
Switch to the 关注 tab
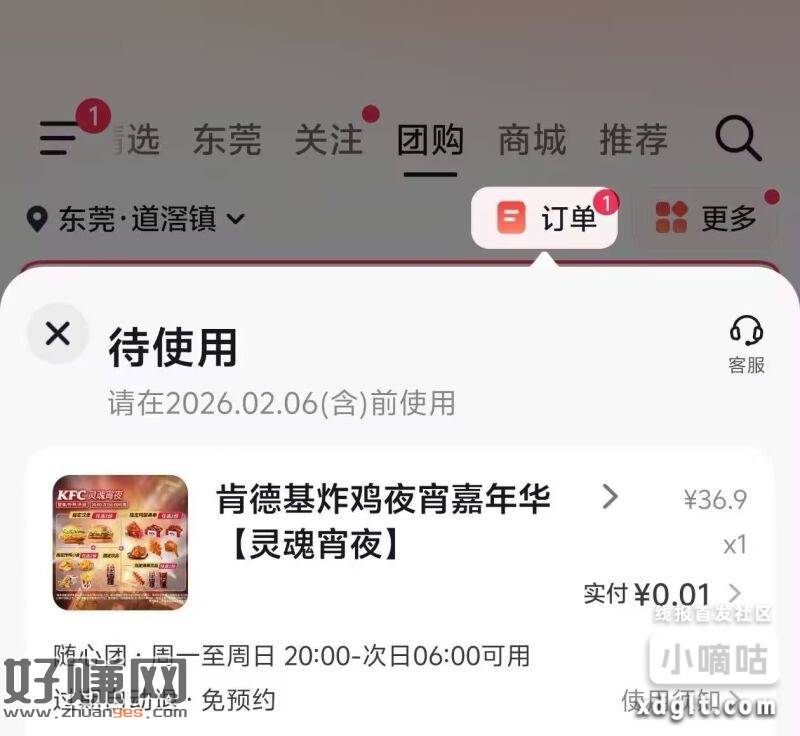pos(328,140)
